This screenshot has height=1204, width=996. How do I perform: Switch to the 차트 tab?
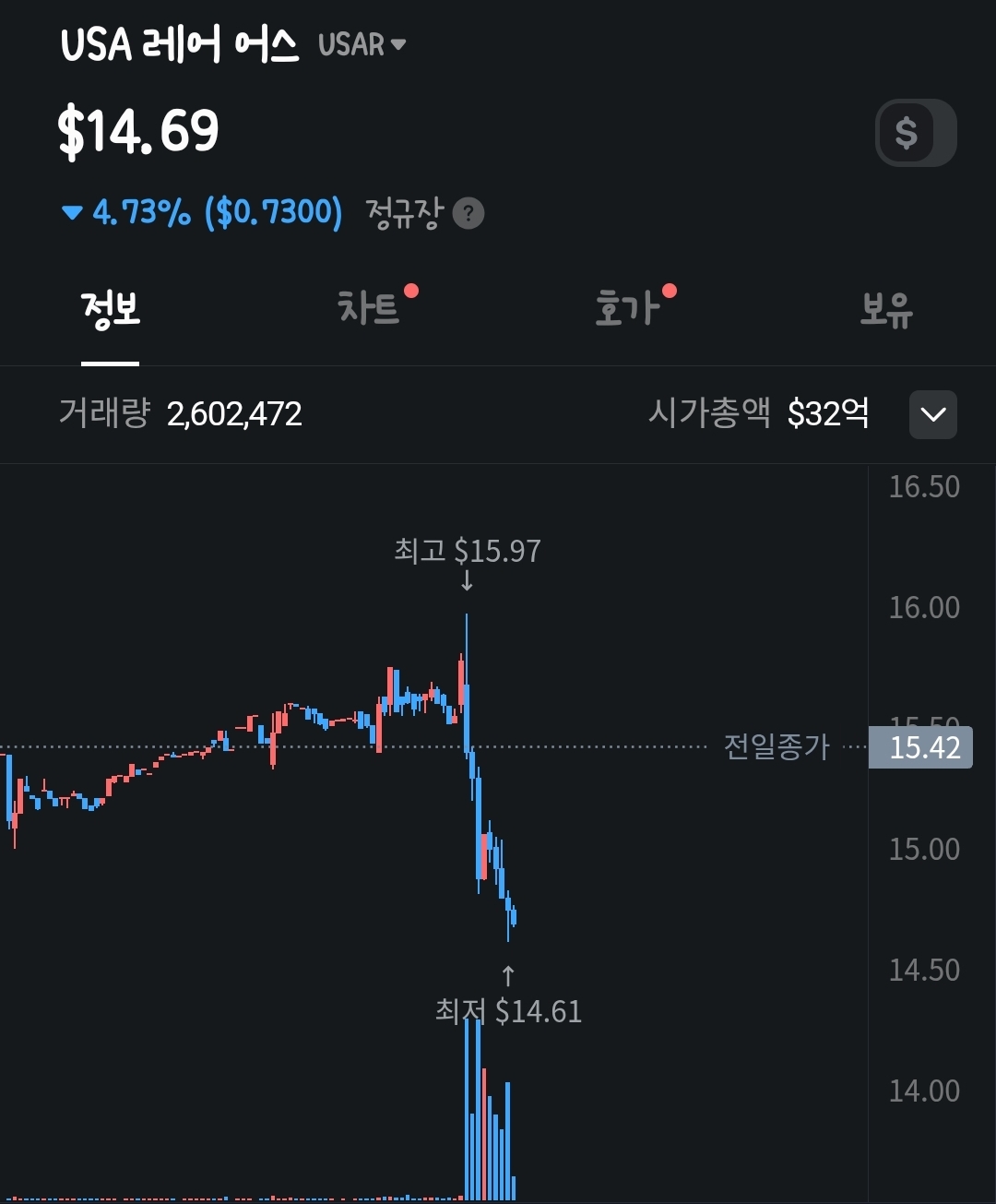tap(369, 309)
